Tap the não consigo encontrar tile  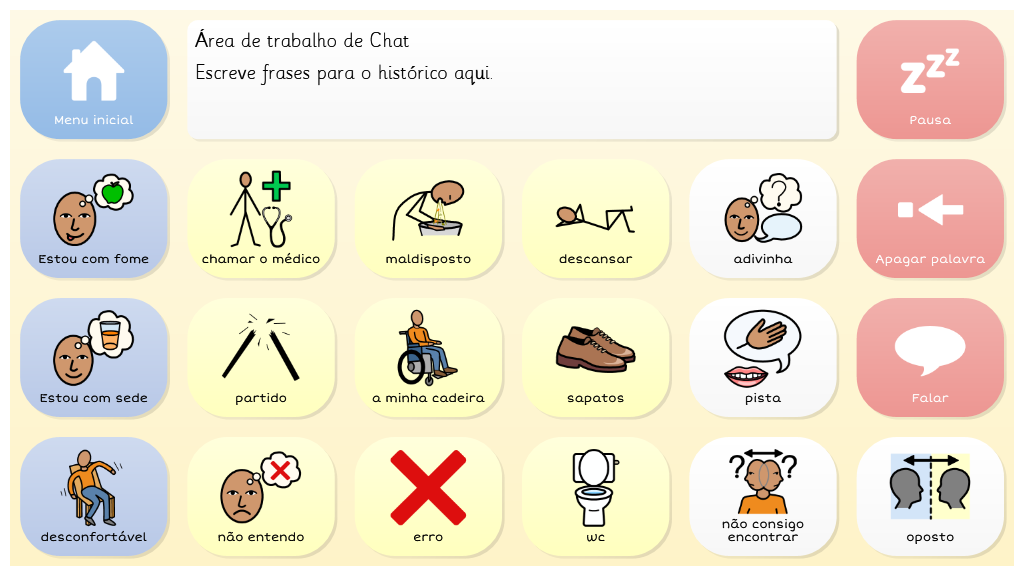763,497
